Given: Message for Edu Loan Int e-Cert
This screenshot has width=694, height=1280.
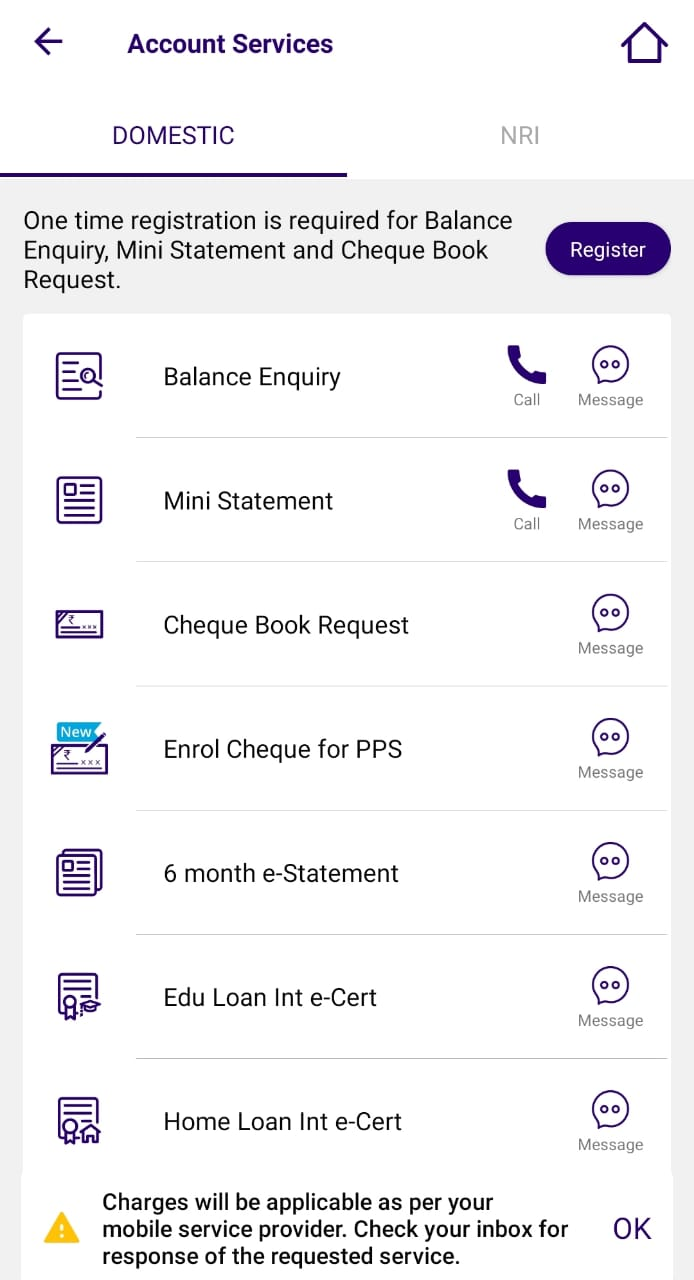Looking at the screenshot, I should (610, 995).
